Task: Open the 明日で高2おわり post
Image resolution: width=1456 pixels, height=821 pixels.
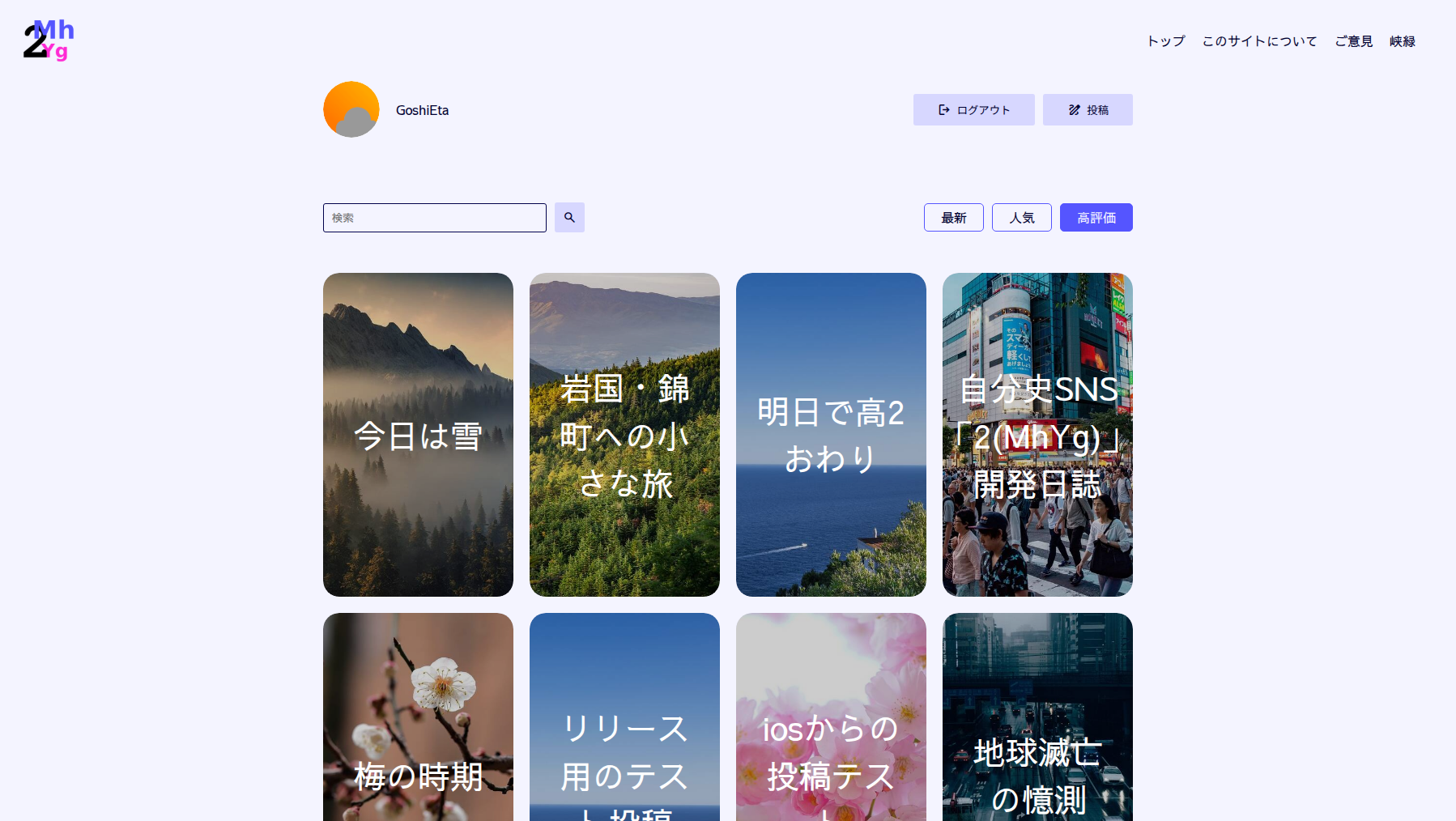Action: click(x=831, y=435)
